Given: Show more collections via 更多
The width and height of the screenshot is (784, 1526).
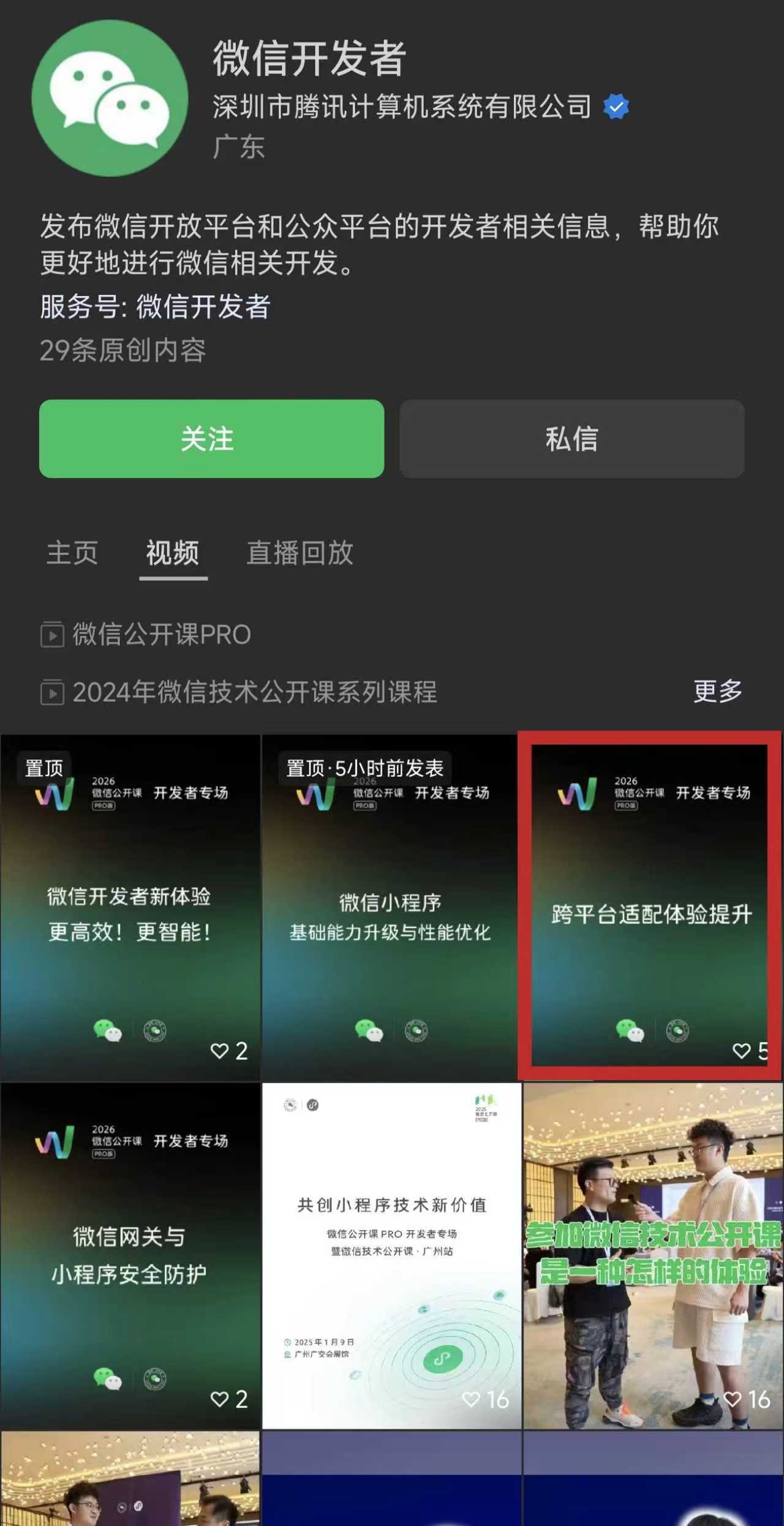Looking at the screenshot, I should (717, 692).
